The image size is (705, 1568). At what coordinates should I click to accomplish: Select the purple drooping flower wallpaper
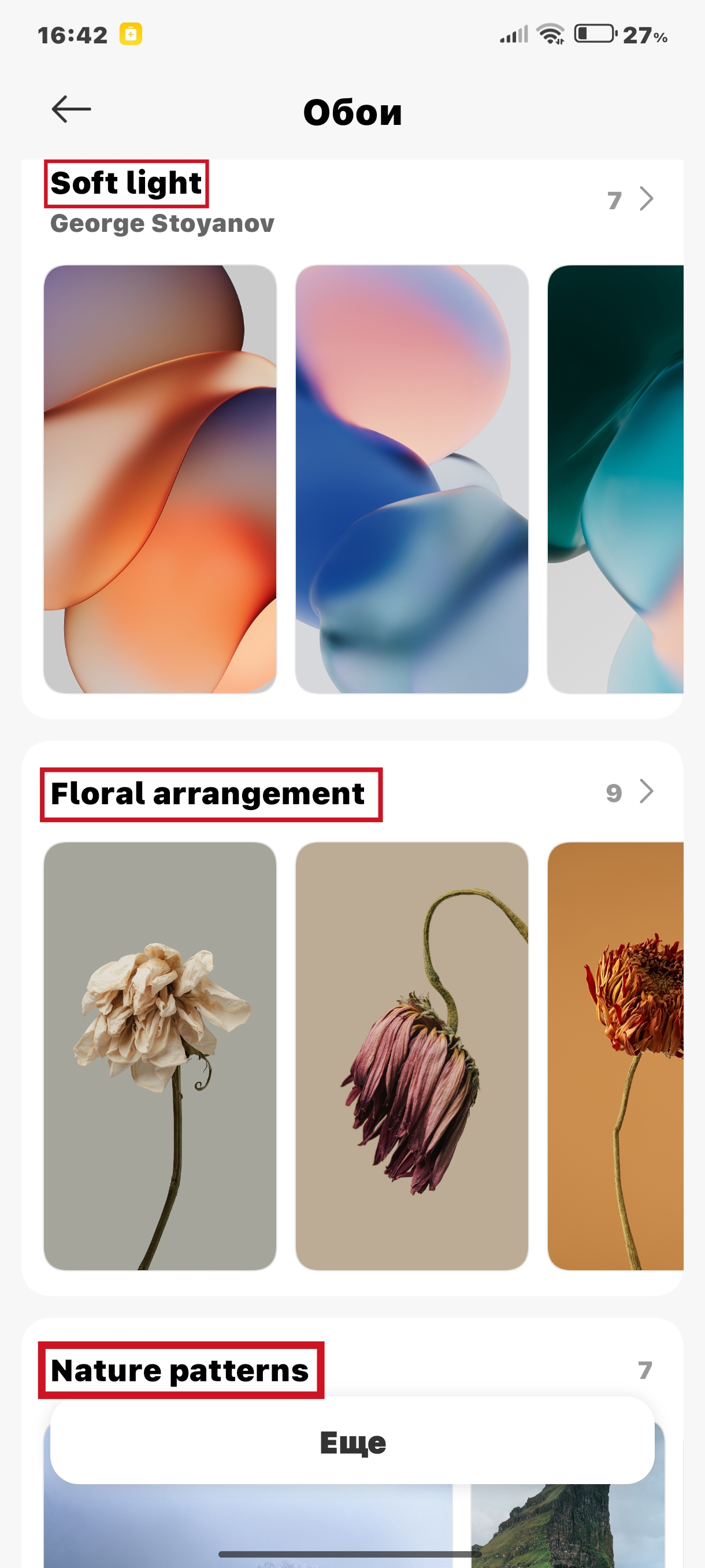(x=412, y=1056)
